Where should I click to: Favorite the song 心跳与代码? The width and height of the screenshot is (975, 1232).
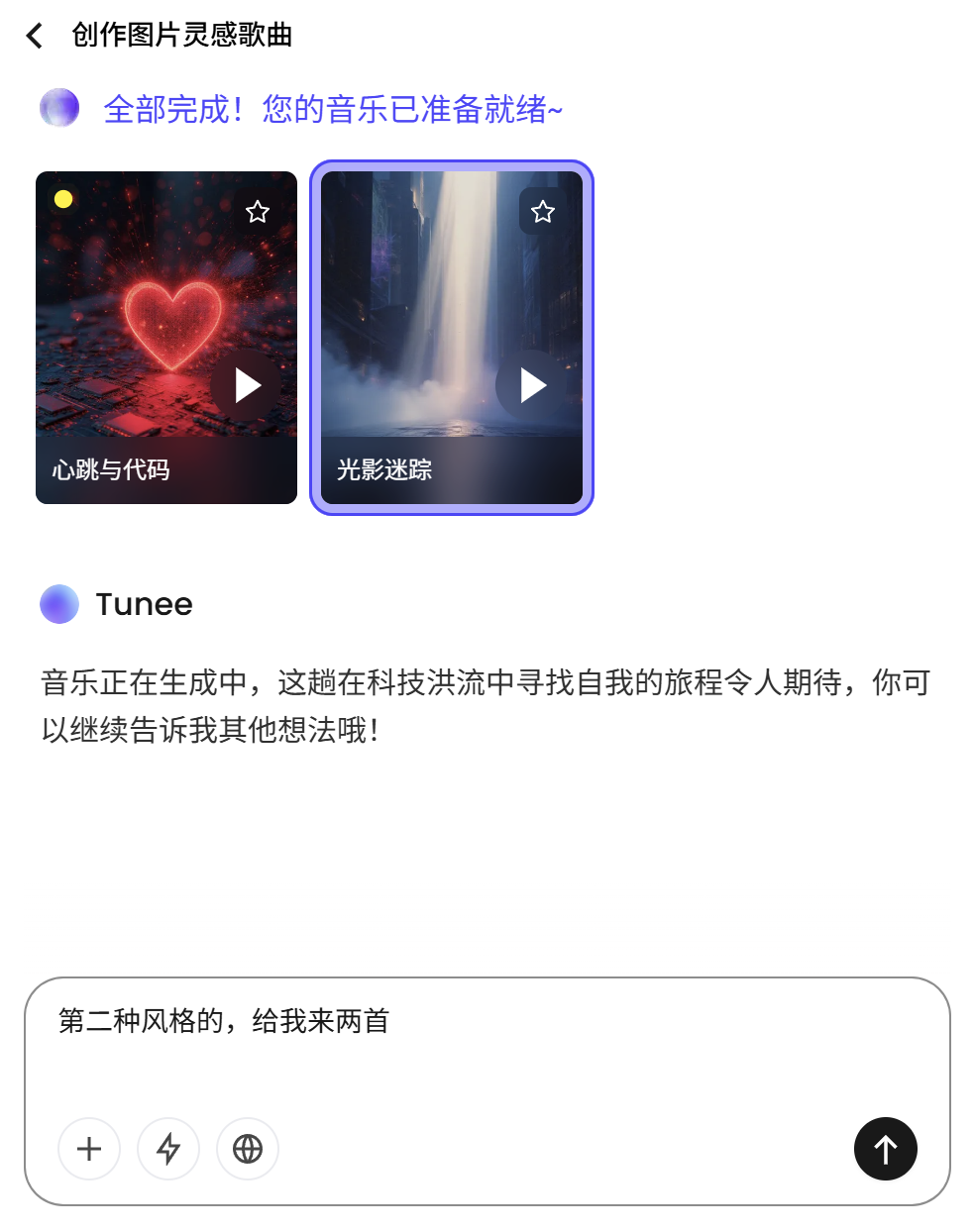pos(258,211)
